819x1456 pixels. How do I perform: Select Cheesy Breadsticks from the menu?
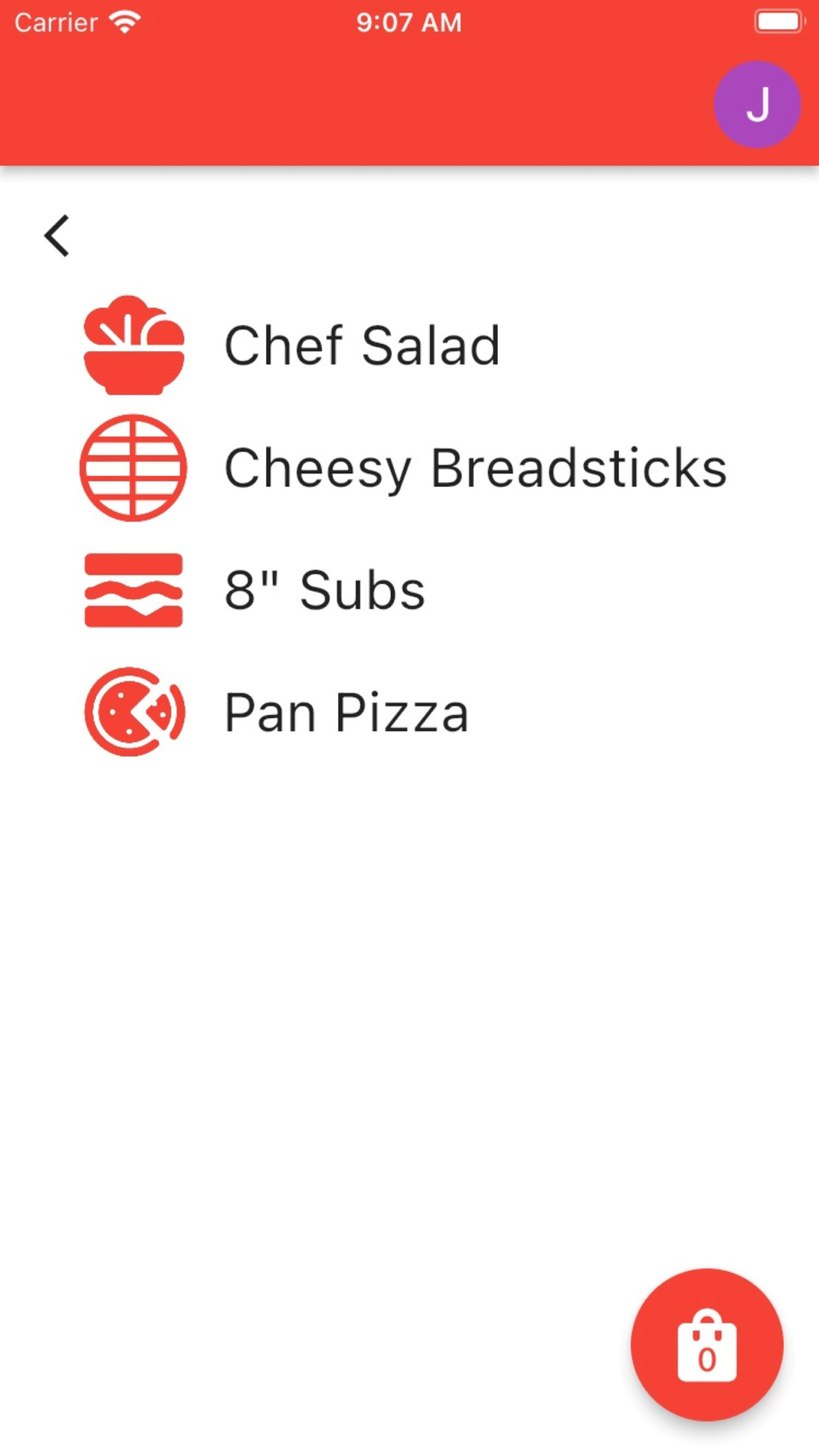(475, 468)
